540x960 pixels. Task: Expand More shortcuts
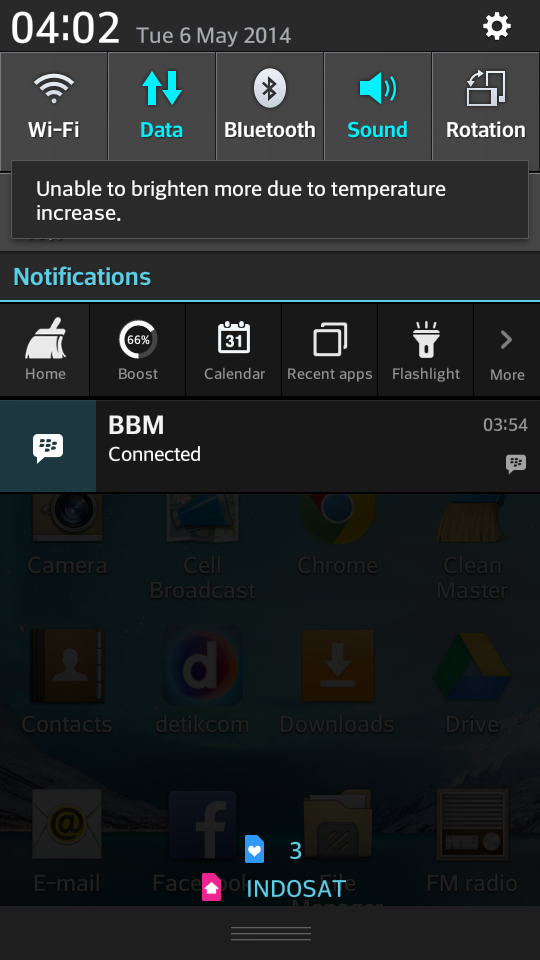[507, 350]
